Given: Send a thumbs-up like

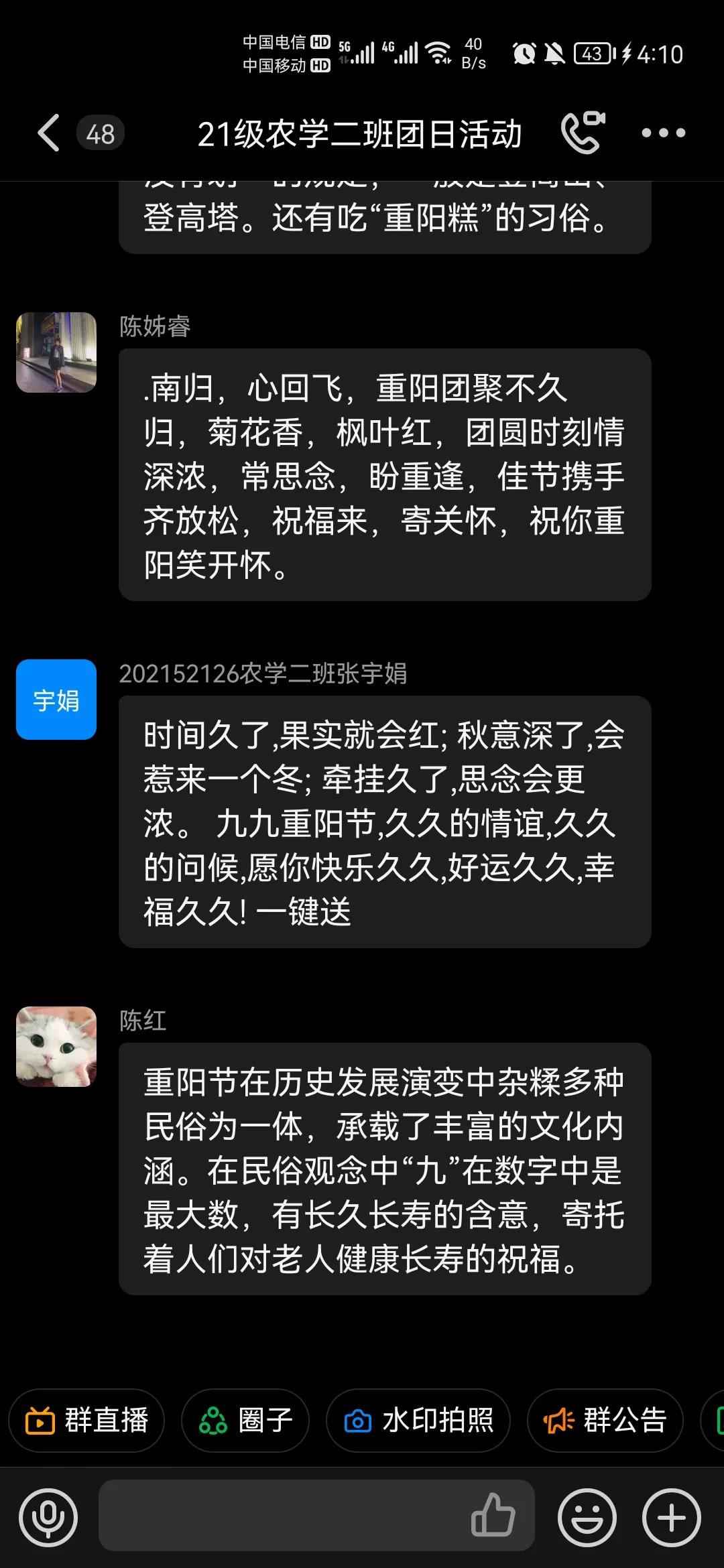Looking at the screenshot, I should click(493, 1516).
